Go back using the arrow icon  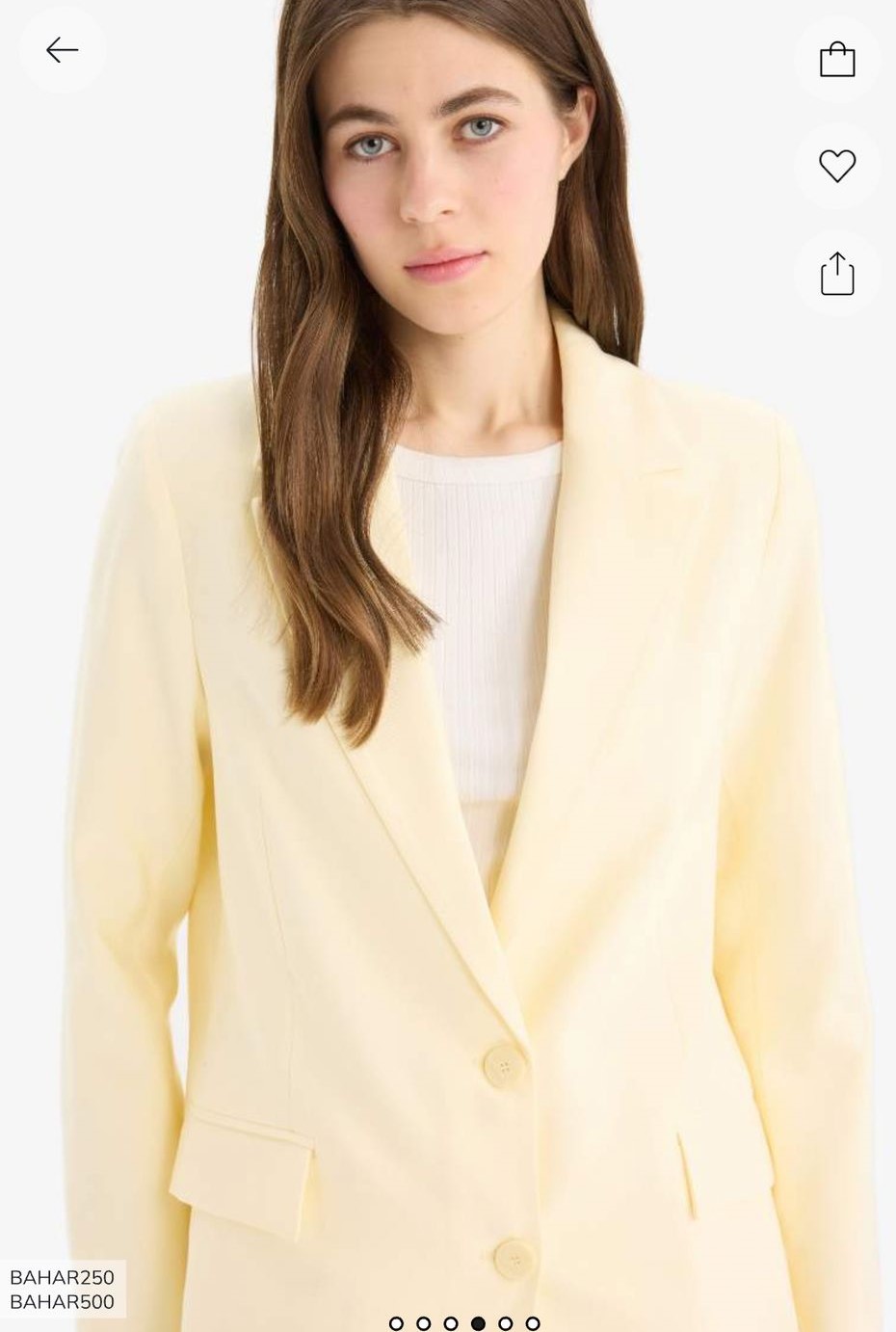[x=62, y=50]
